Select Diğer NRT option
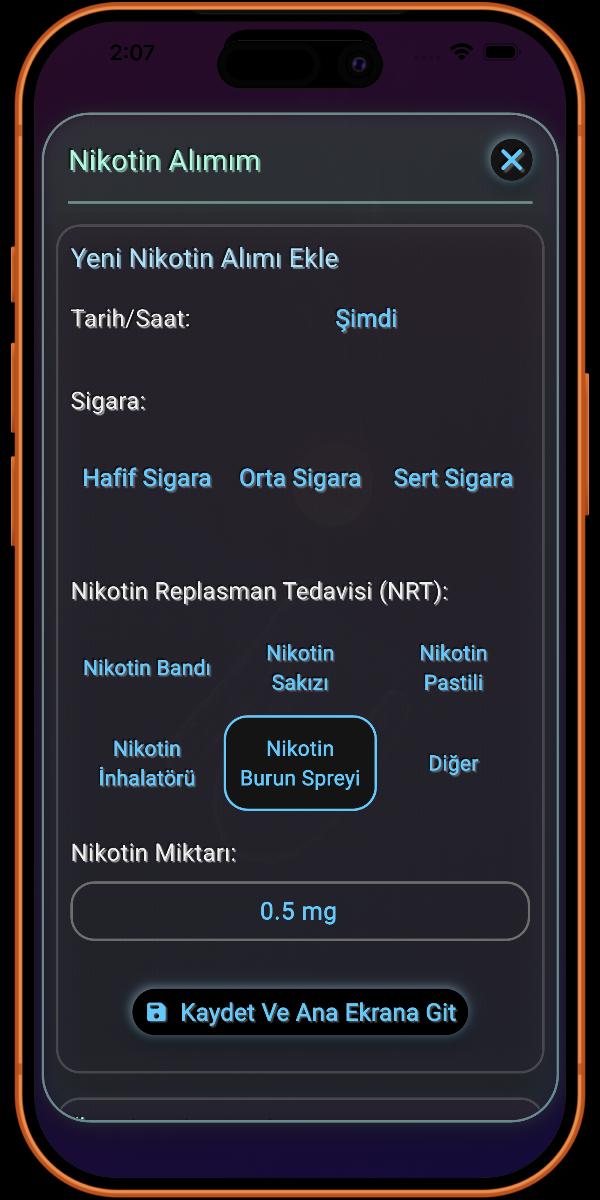Viewport: 600px width, 1200px height. coord(453,763)
